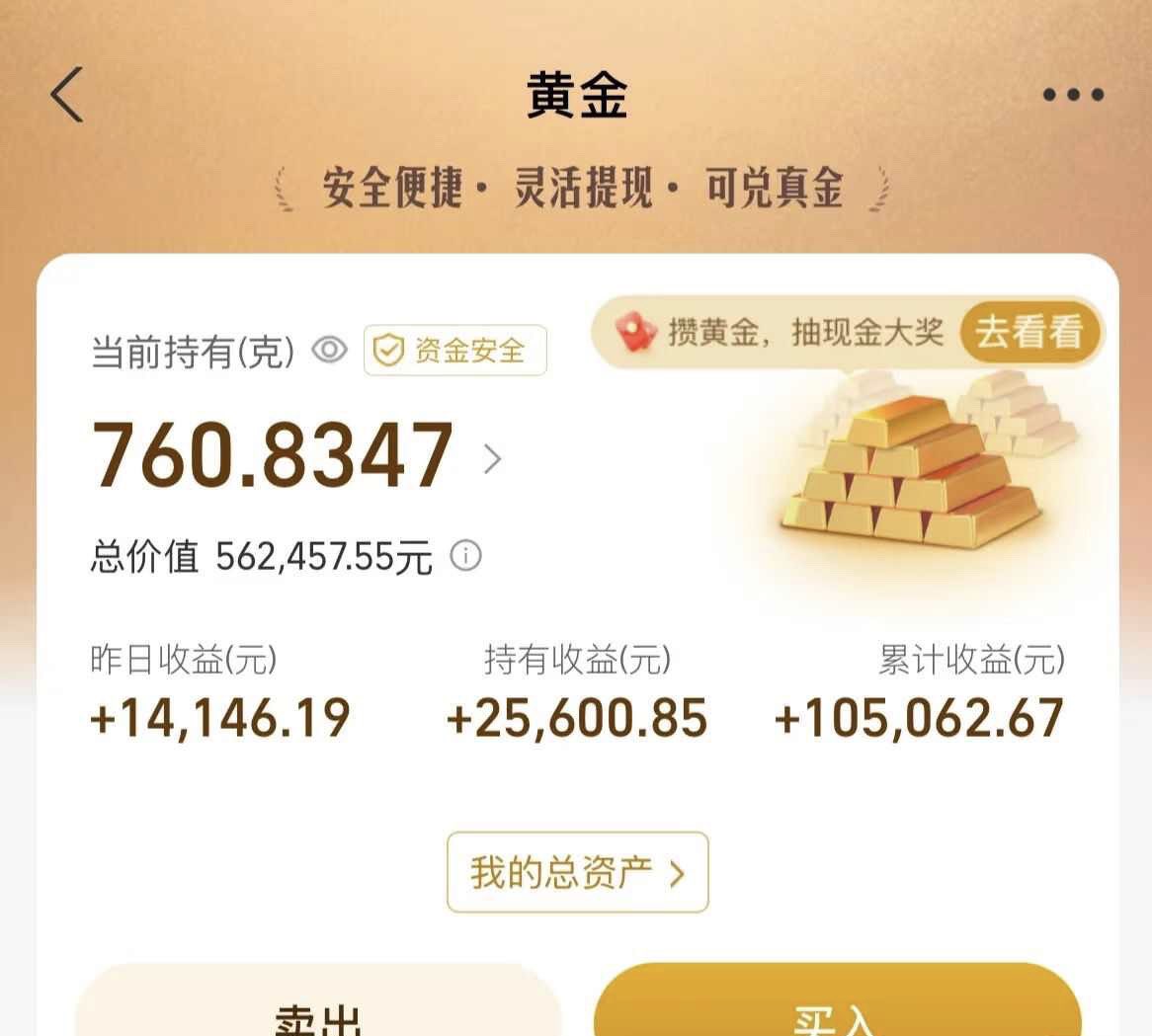Viewport: 1152px width, 1036px height.
Task: Tap the 卖出 sell button
Action: point(318,1012)
